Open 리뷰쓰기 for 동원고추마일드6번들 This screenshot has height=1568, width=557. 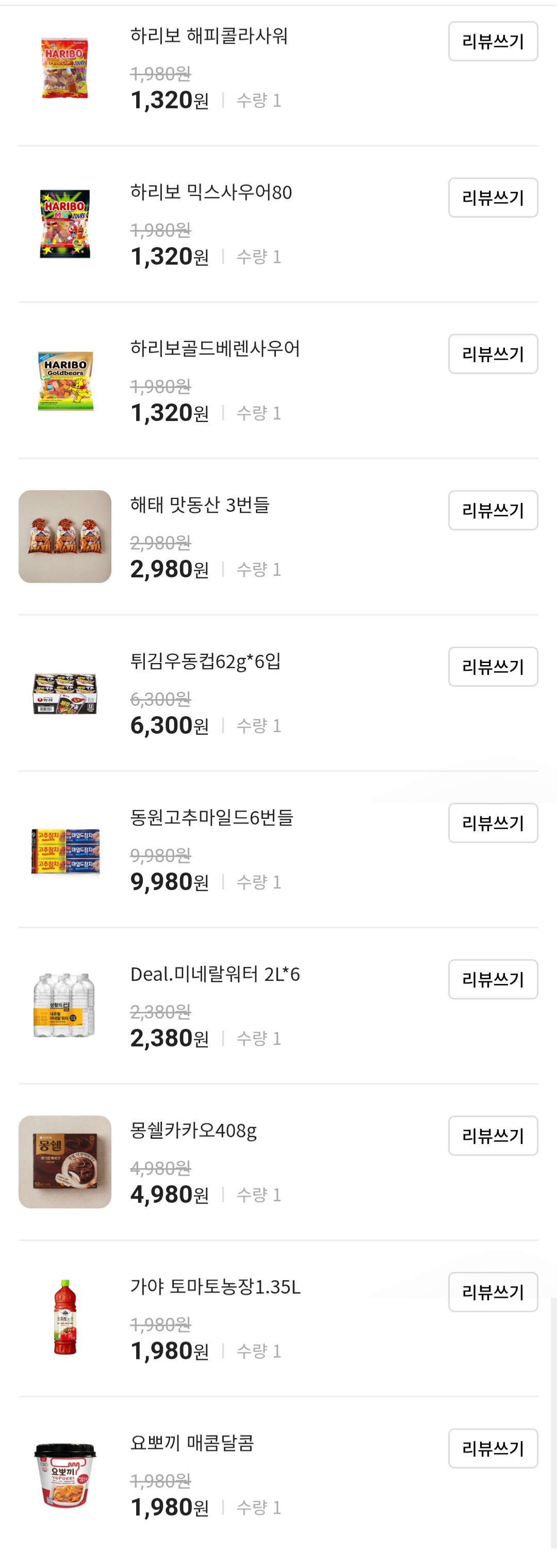493,822
